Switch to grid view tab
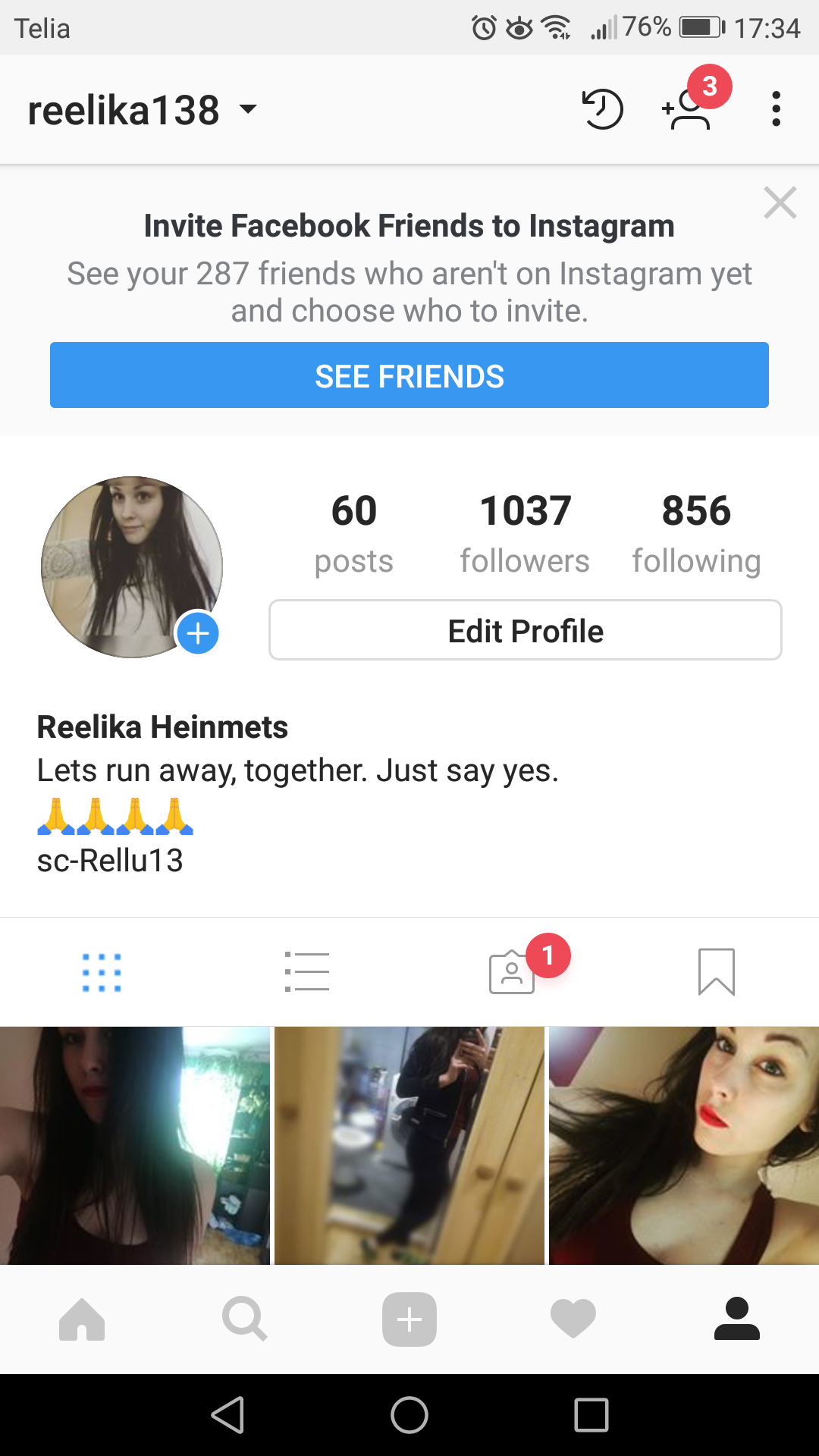Viewport: 819px width, 1456px height. coord(102,972)
